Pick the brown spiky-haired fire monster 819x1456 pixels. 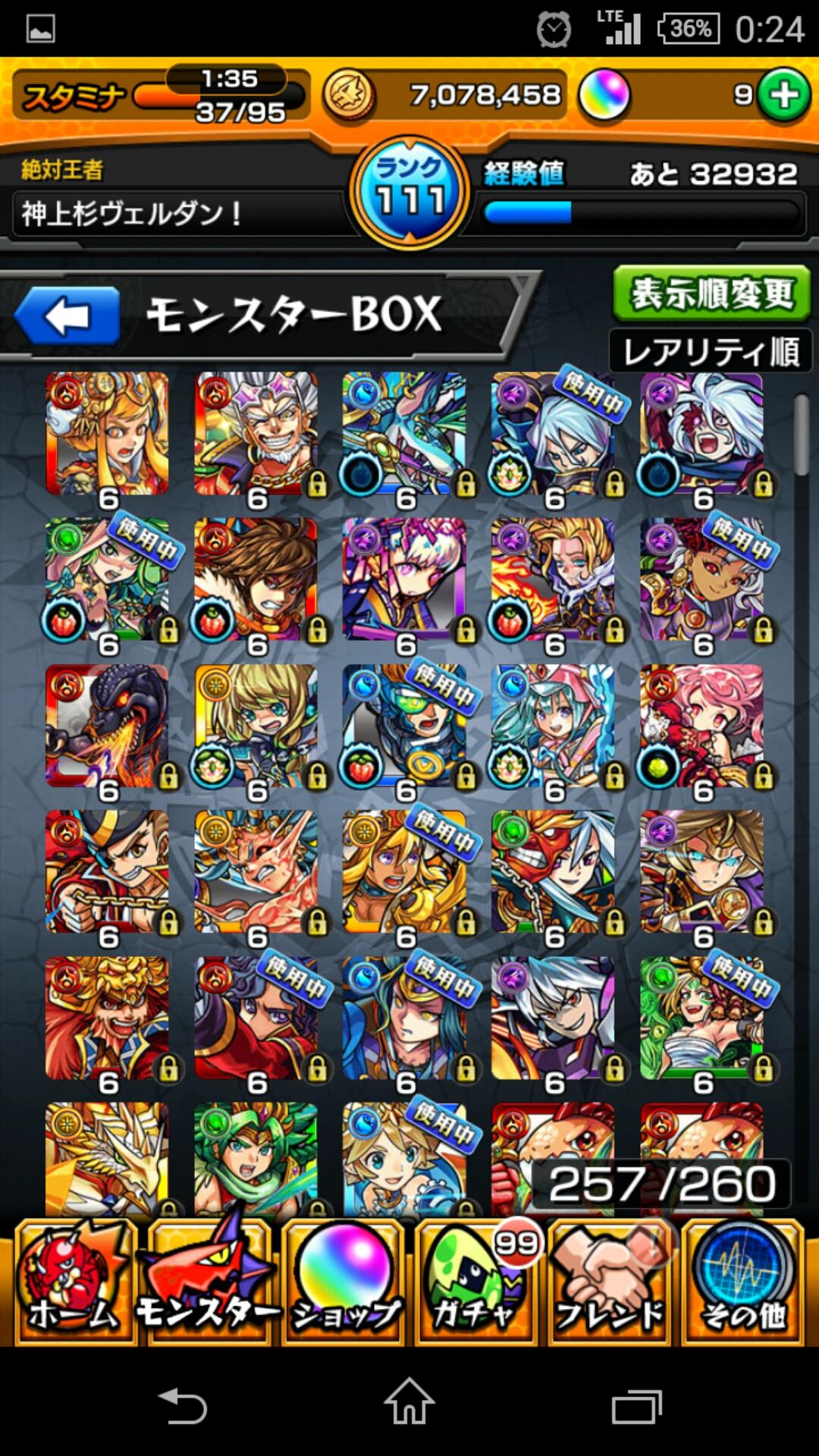click(x=256, y=579)
